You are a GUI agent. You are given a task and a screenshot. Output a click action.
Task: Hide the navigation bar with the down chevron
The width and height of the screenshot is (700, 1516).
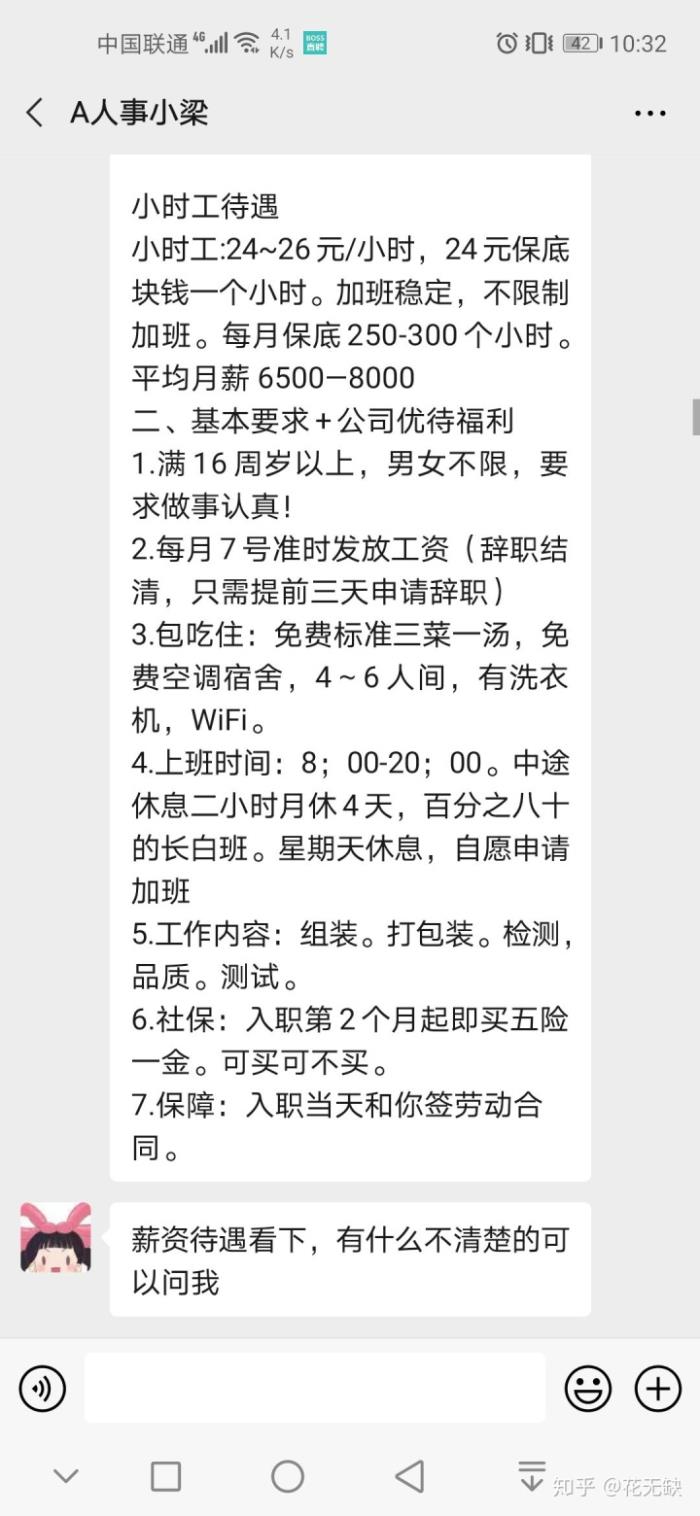coord(66,1476)
